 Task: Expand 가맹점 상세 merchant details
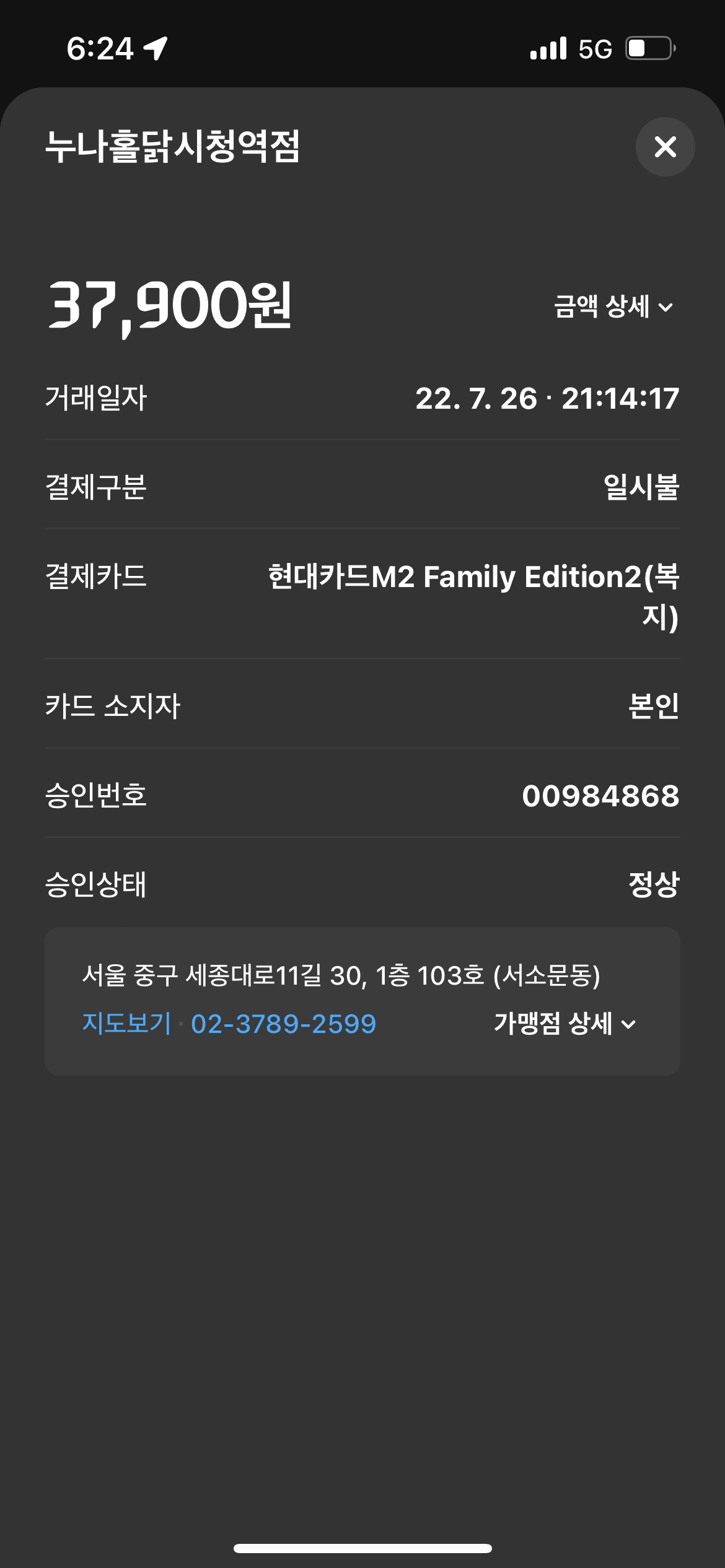click(x=565, y=1024)
